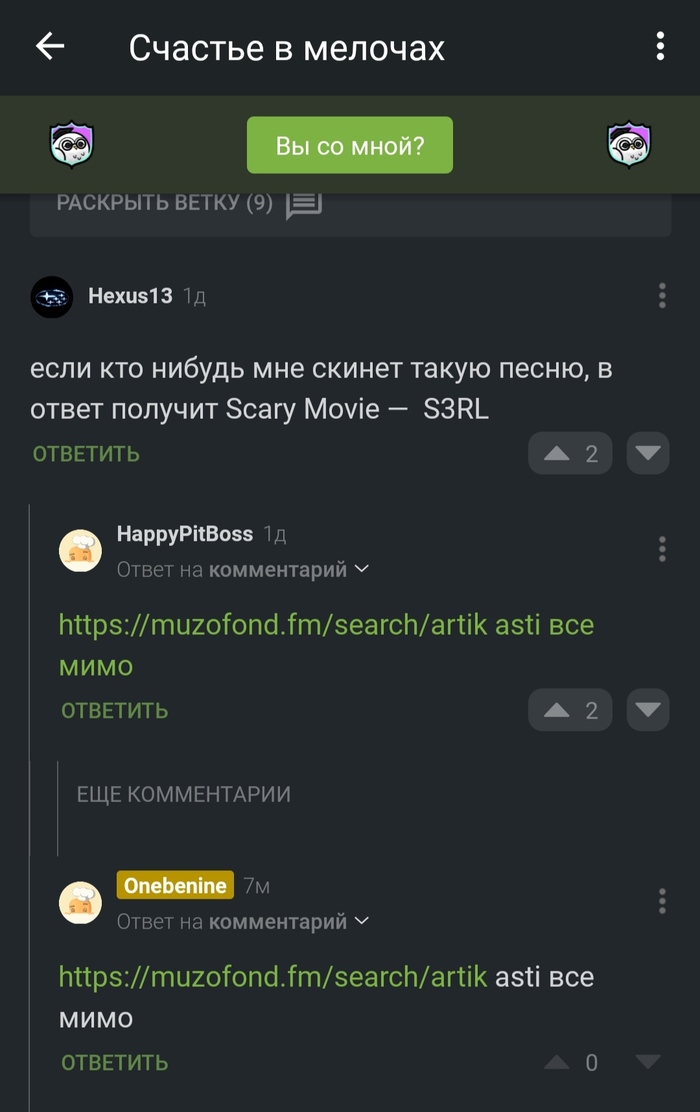Image resolution: width=700 pixels, height=1112 pixels.
Task: Open the muzofond link in Onebenine's comment
Action: 273,977
